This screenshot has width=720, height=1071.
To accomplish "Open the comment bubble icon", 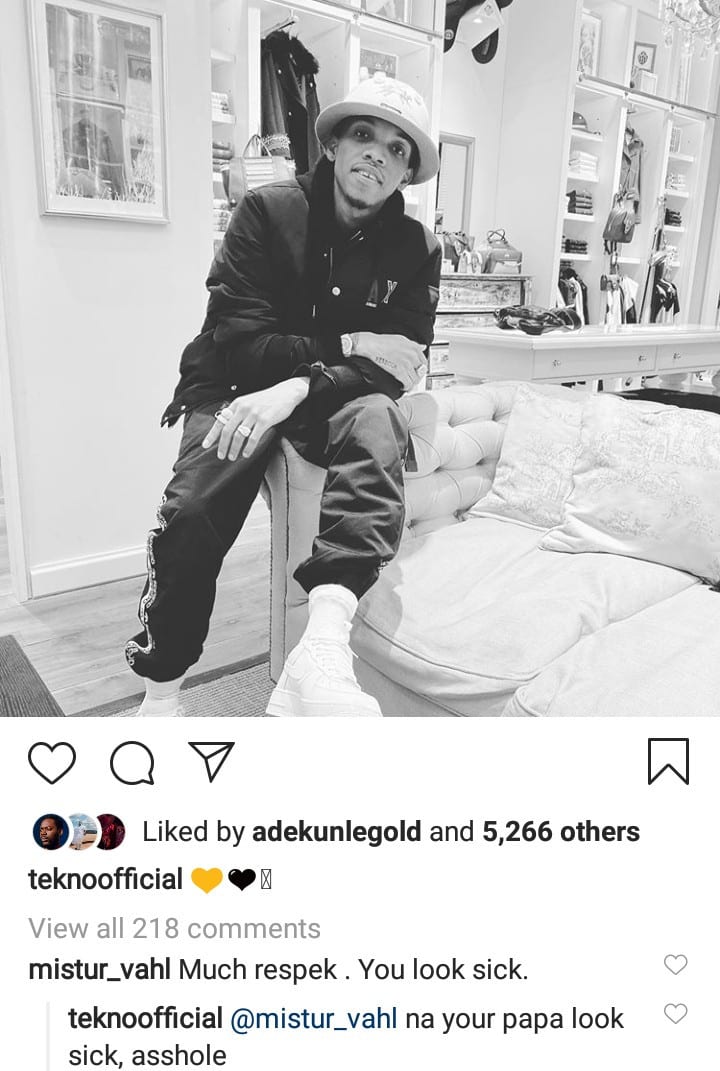I will 132,766.
